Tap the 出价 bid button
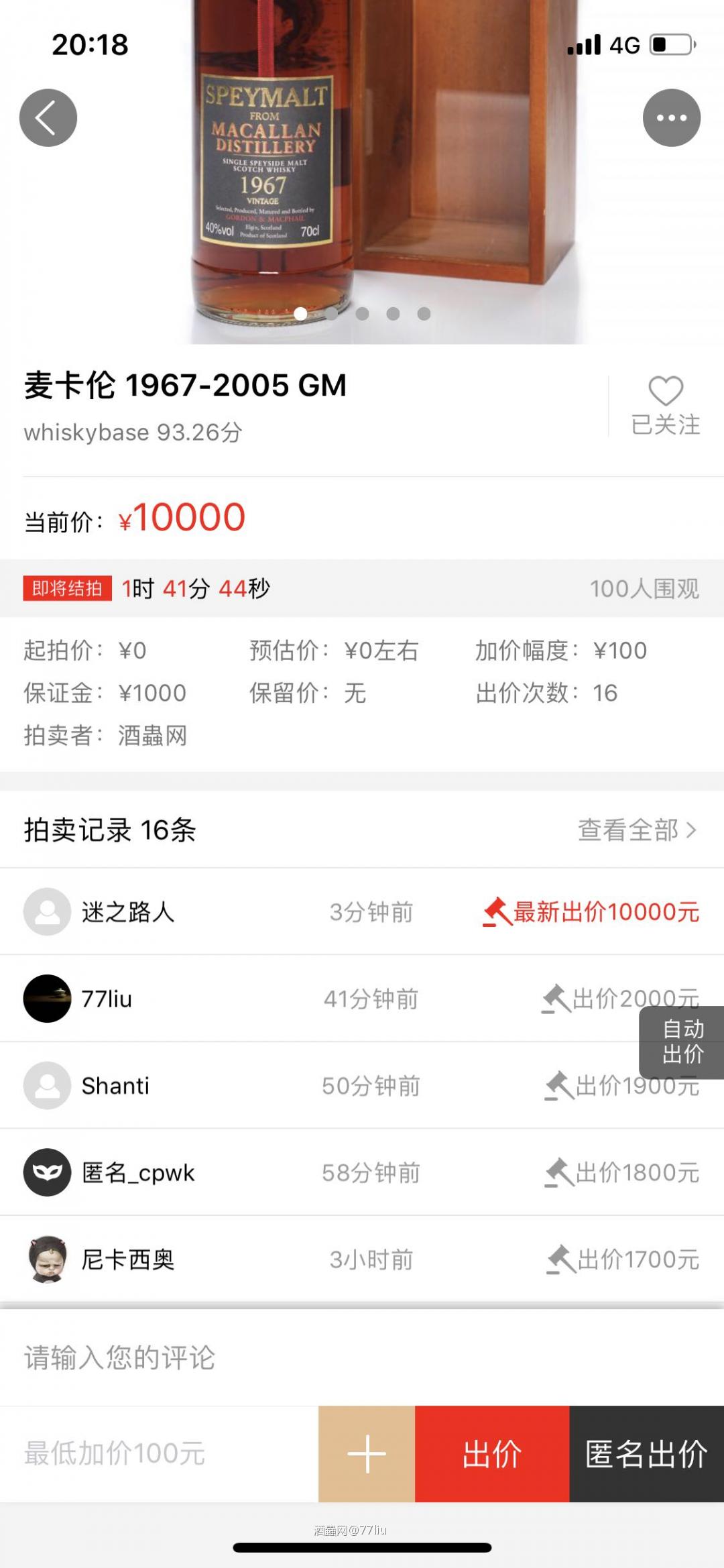The image size is (724, 1568). (493, 1453)
